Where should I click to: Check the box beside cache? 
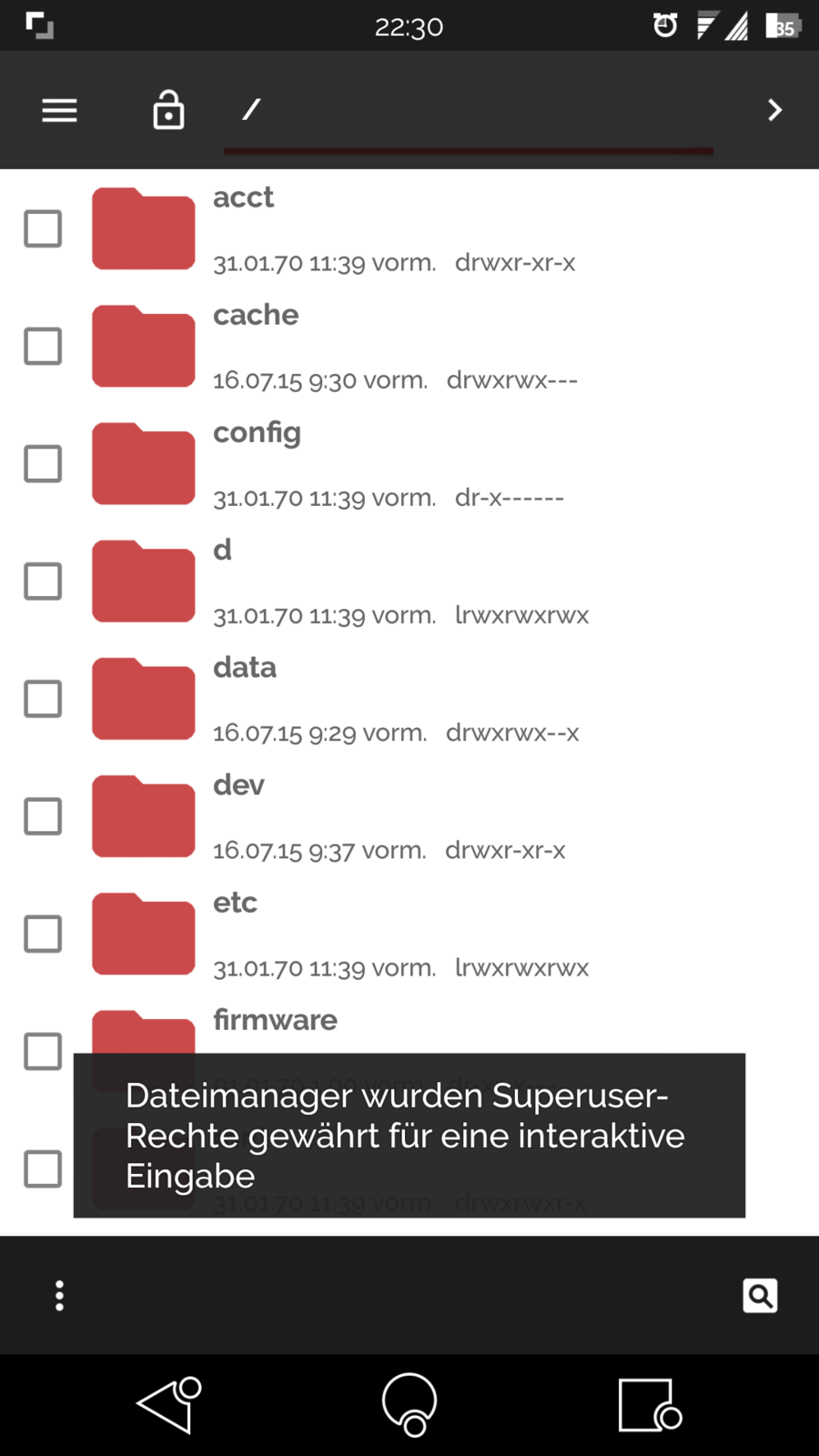click(x=43, y=346)
